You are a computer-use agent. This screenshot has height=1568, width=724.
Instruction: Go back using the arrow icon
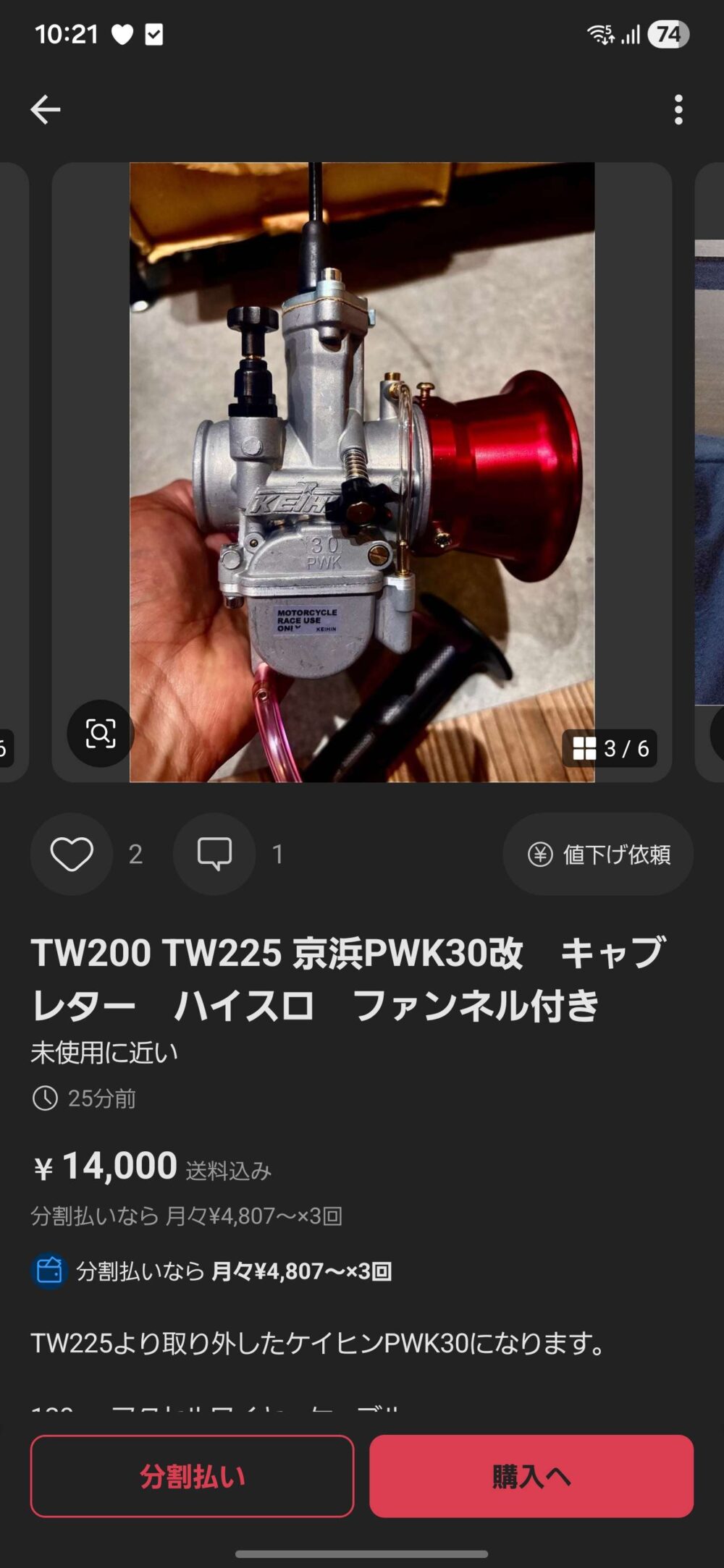pyautogui.click(x=45, y=110)
